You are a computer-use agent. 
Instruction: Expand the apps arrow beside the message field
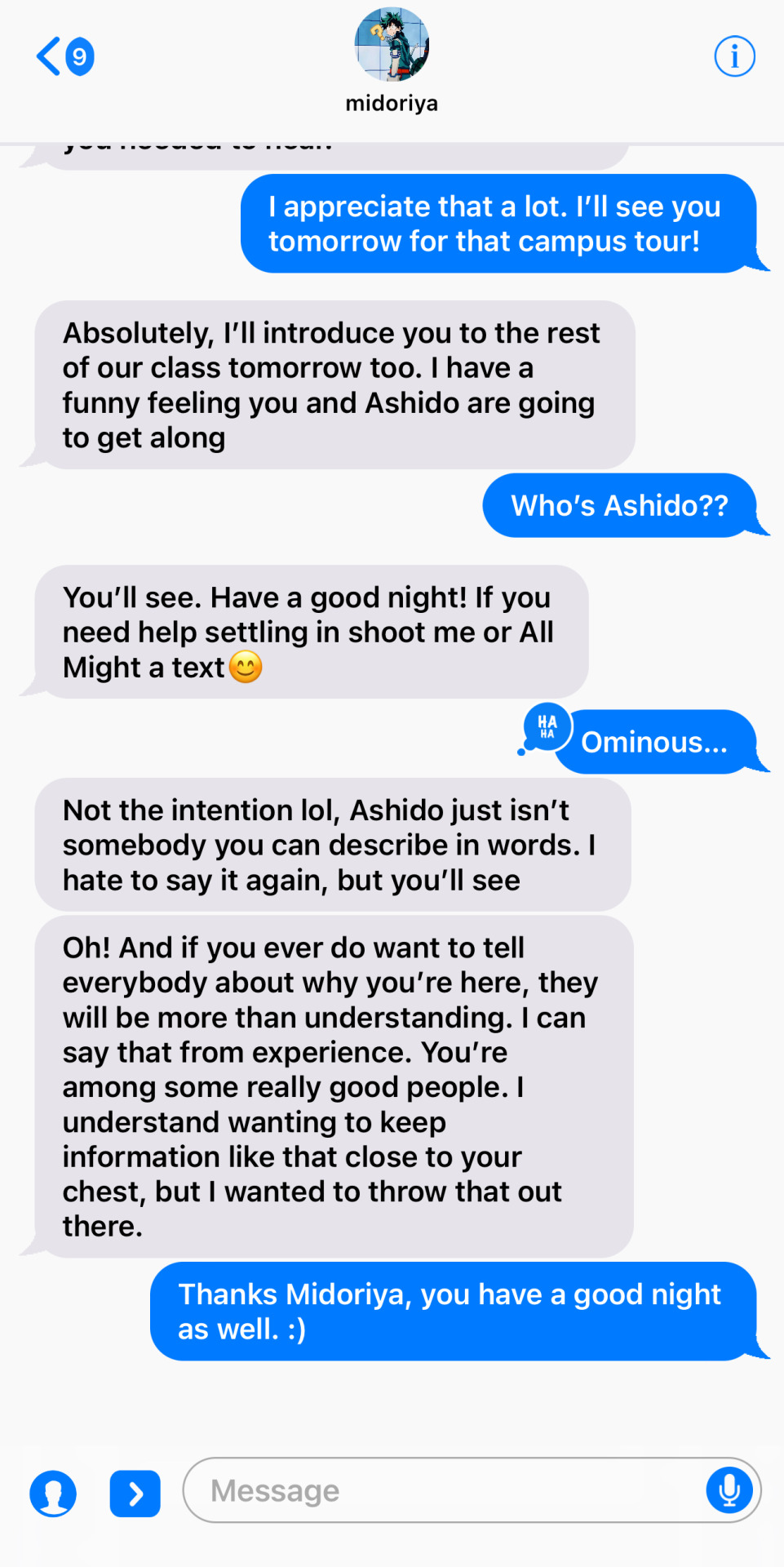135,1494
